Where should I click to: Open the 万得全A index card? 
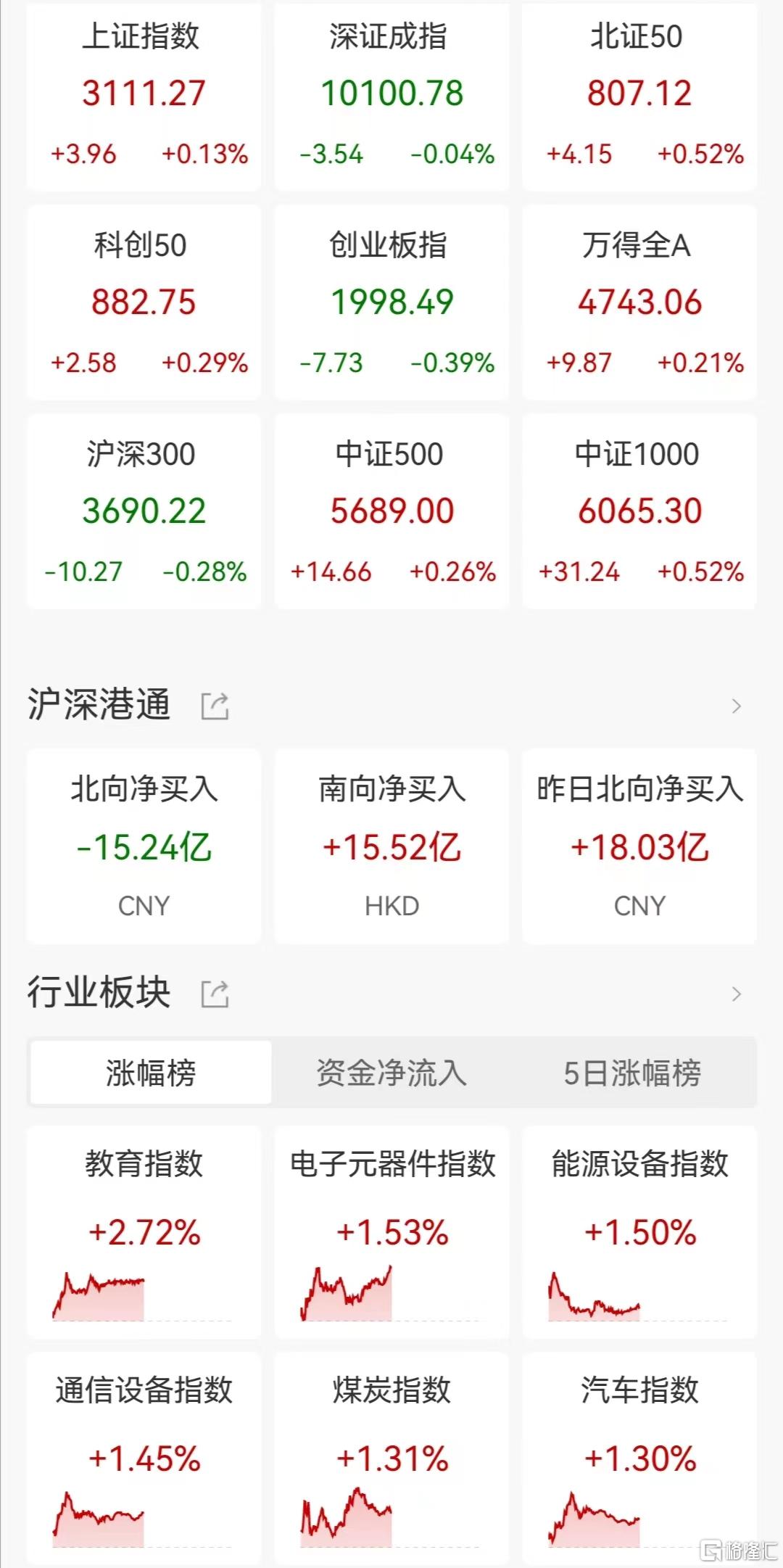coord(639,302)
